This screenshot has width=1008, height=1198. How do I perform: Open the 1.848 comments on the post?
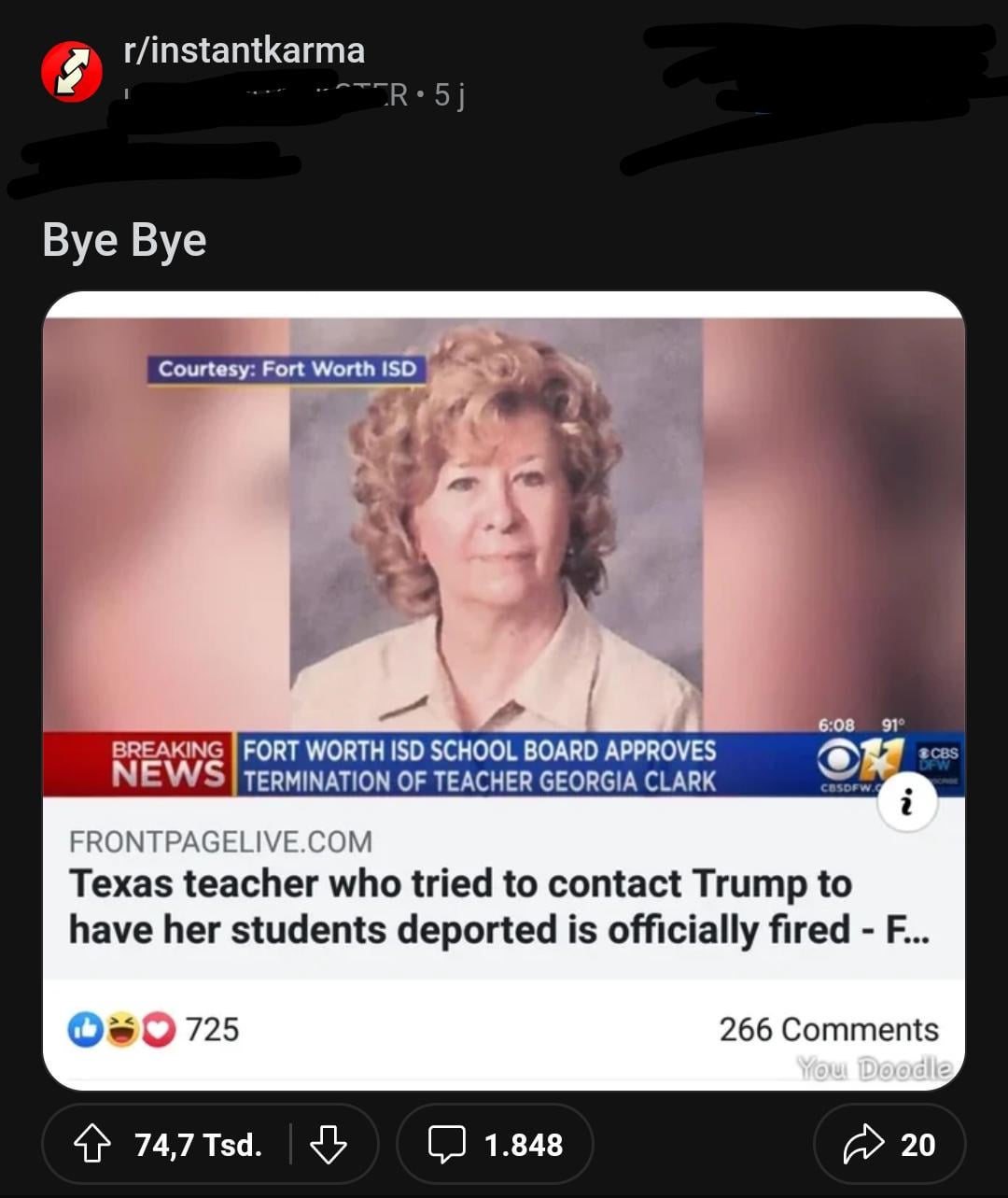(x=496, y=1145)
